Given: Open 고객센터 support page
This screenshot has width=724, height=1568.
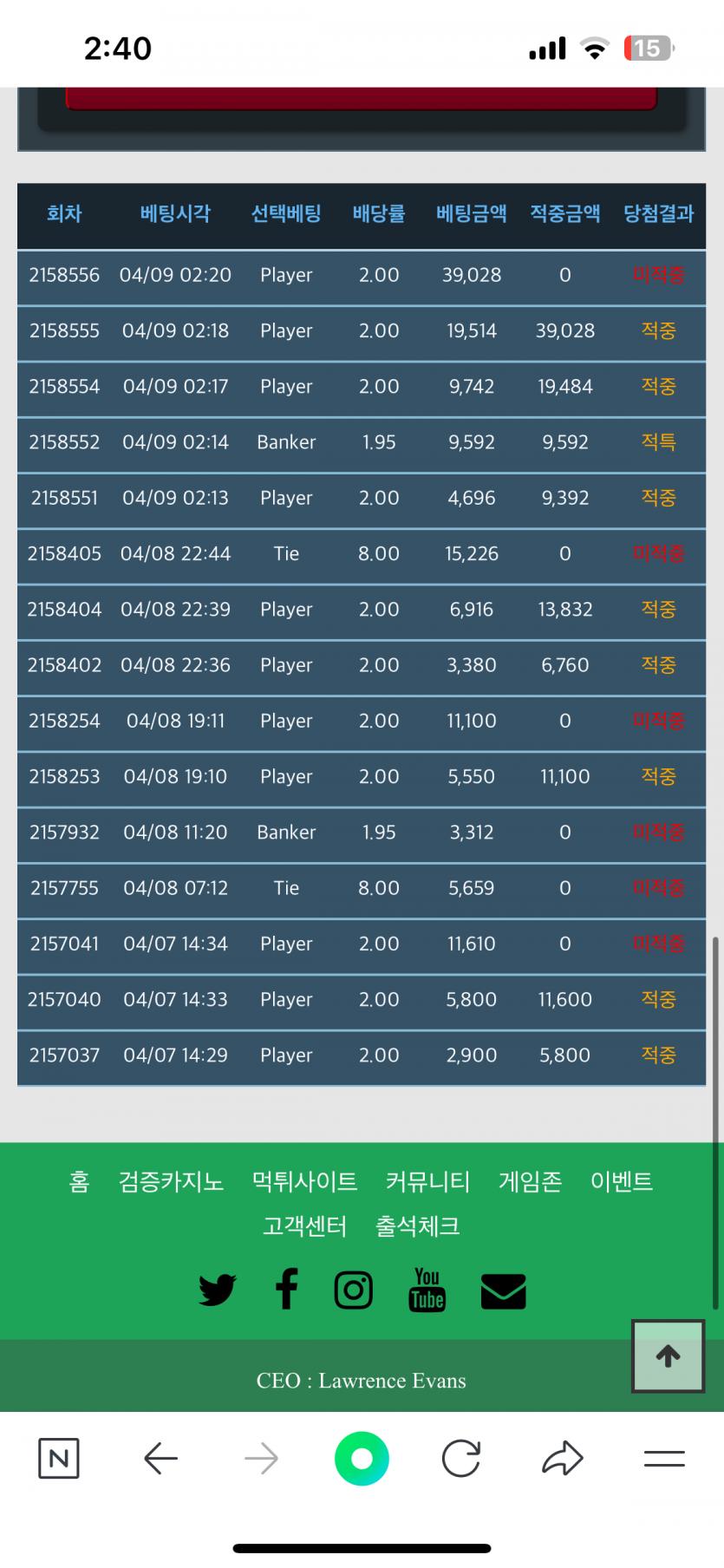Looking at the screenshot, I should click(x=304, y=1226).
